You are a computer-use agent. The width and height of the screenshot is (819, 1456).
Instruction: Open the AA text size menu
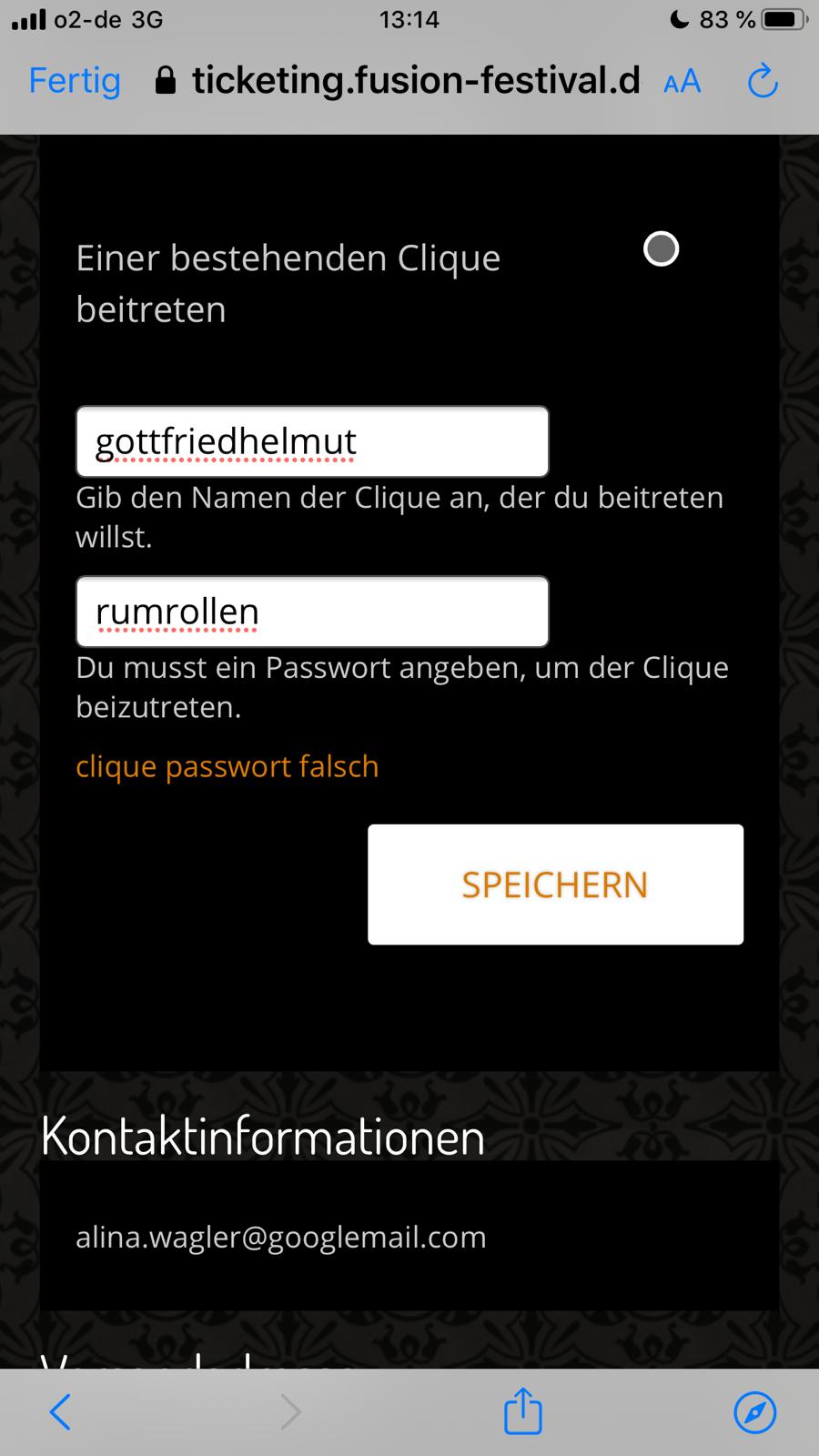pos(682,82)
